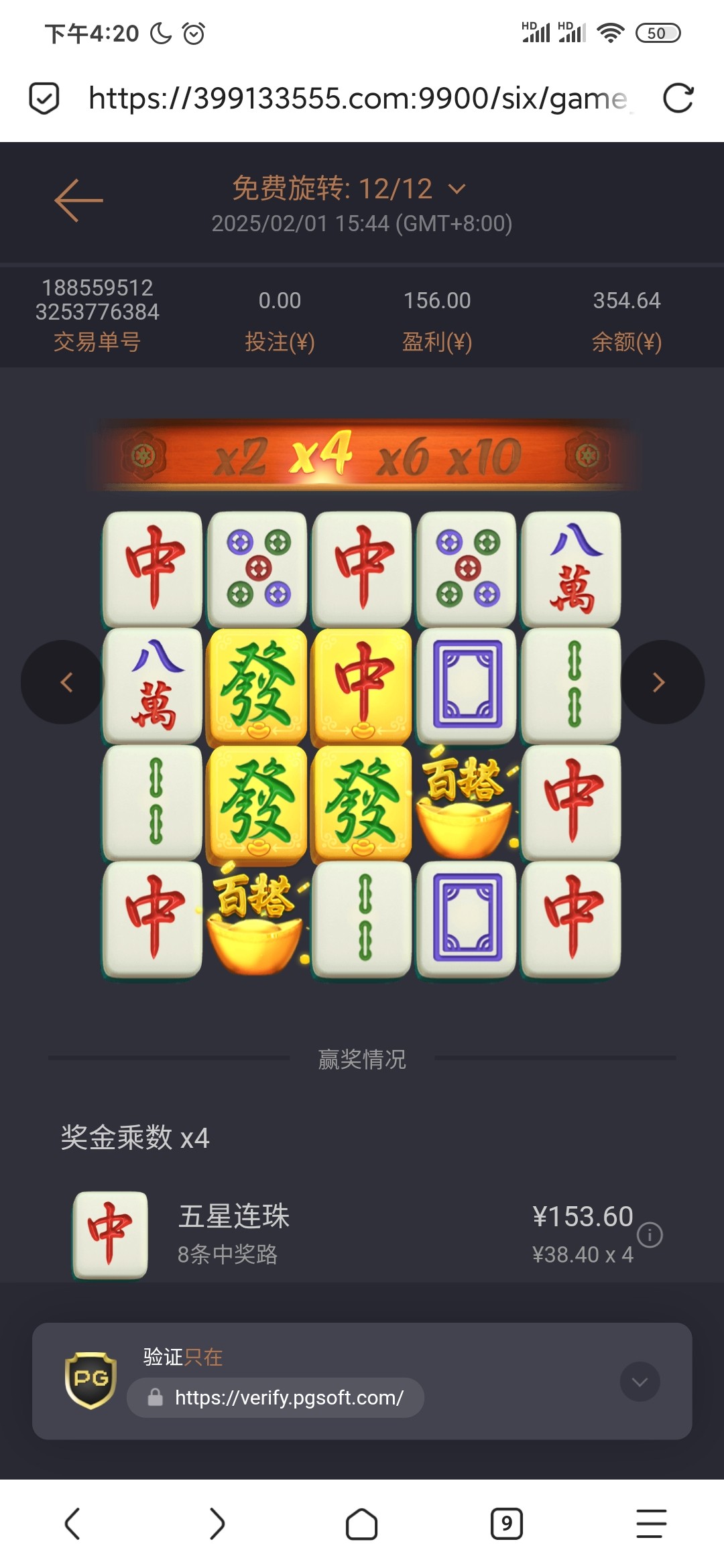Reload the page in the browser
Image resolution: width=724 pixels, height=1568 pixels.
pos(678,99)
